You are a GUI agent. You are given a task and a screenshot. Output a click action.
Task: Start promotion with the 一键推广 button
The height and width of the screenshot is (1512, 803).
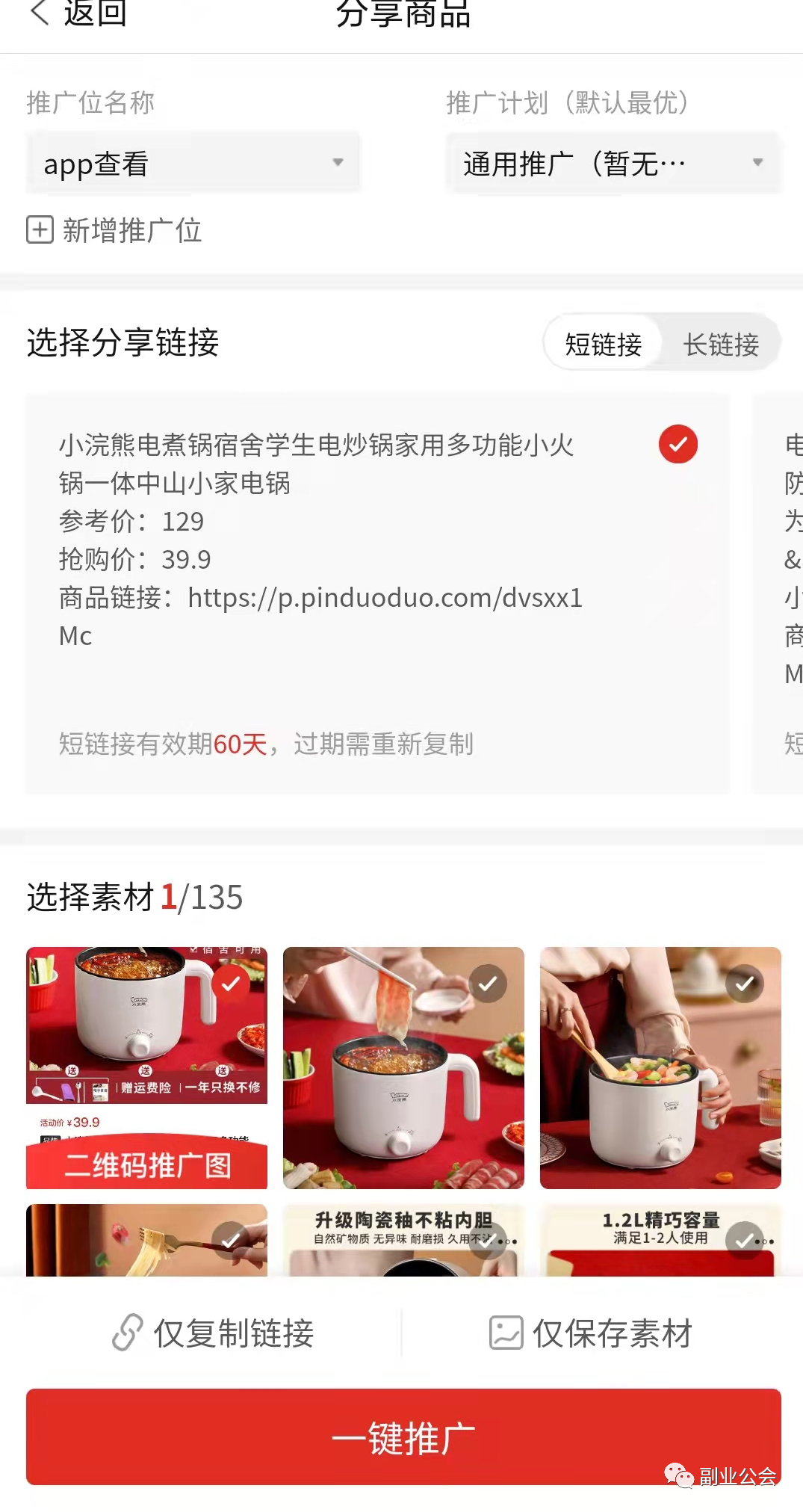tap(403, 1437)
